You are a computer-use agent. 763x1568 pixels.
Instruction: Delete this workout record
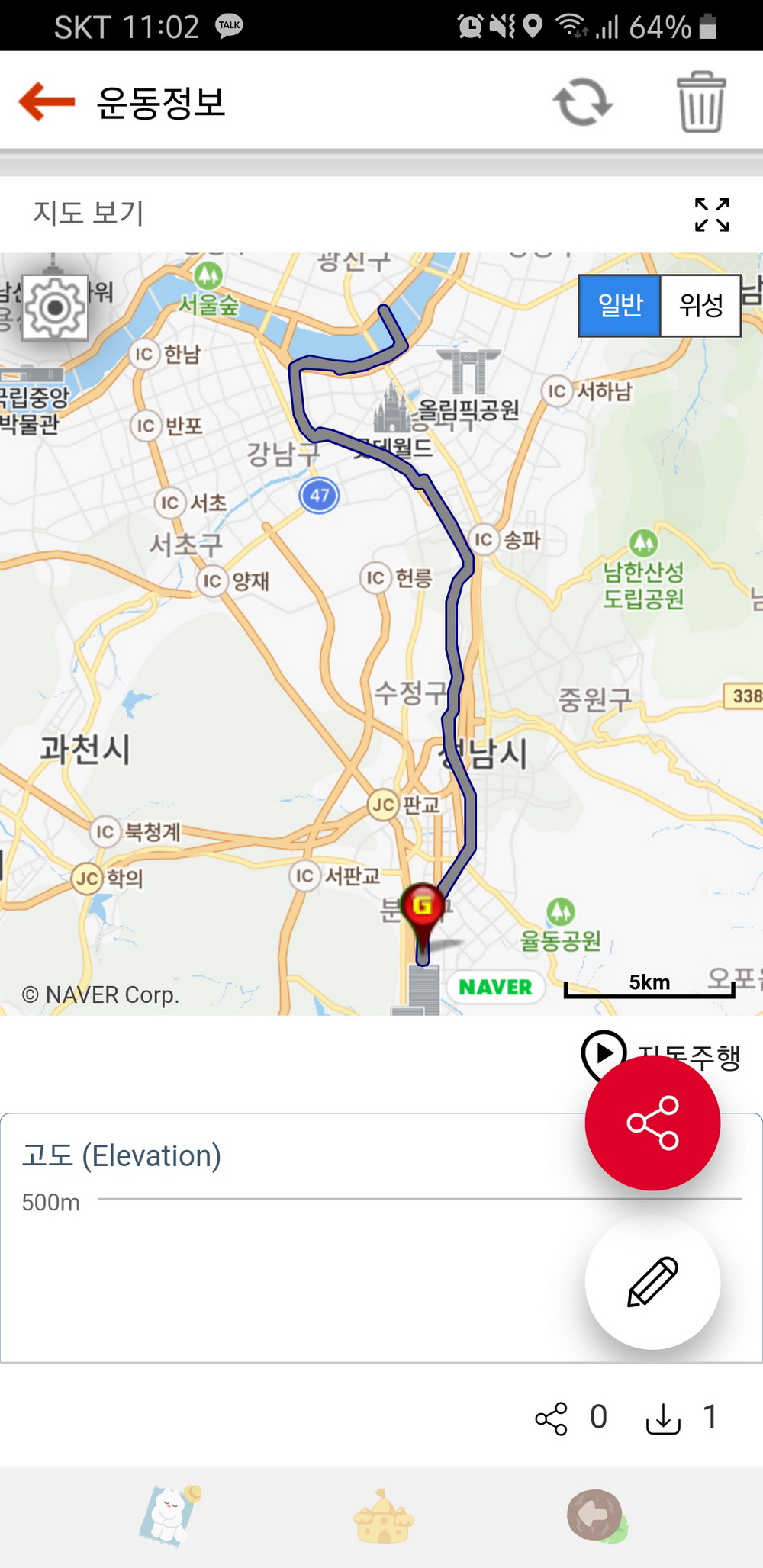point(700,102)
